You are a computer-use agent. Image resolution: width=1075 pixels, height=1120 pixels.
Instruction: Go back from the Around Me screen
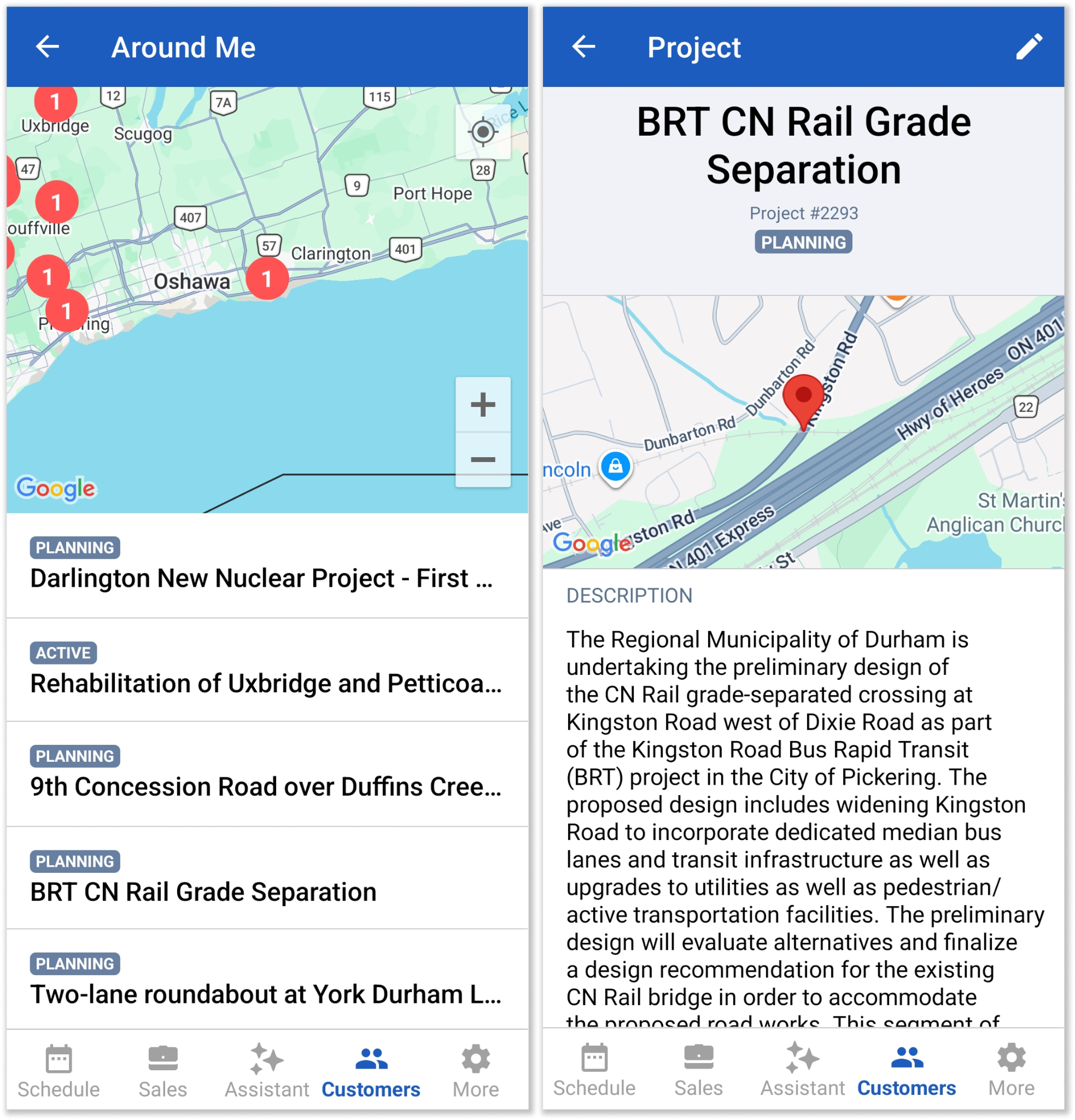tap(48, 47)
